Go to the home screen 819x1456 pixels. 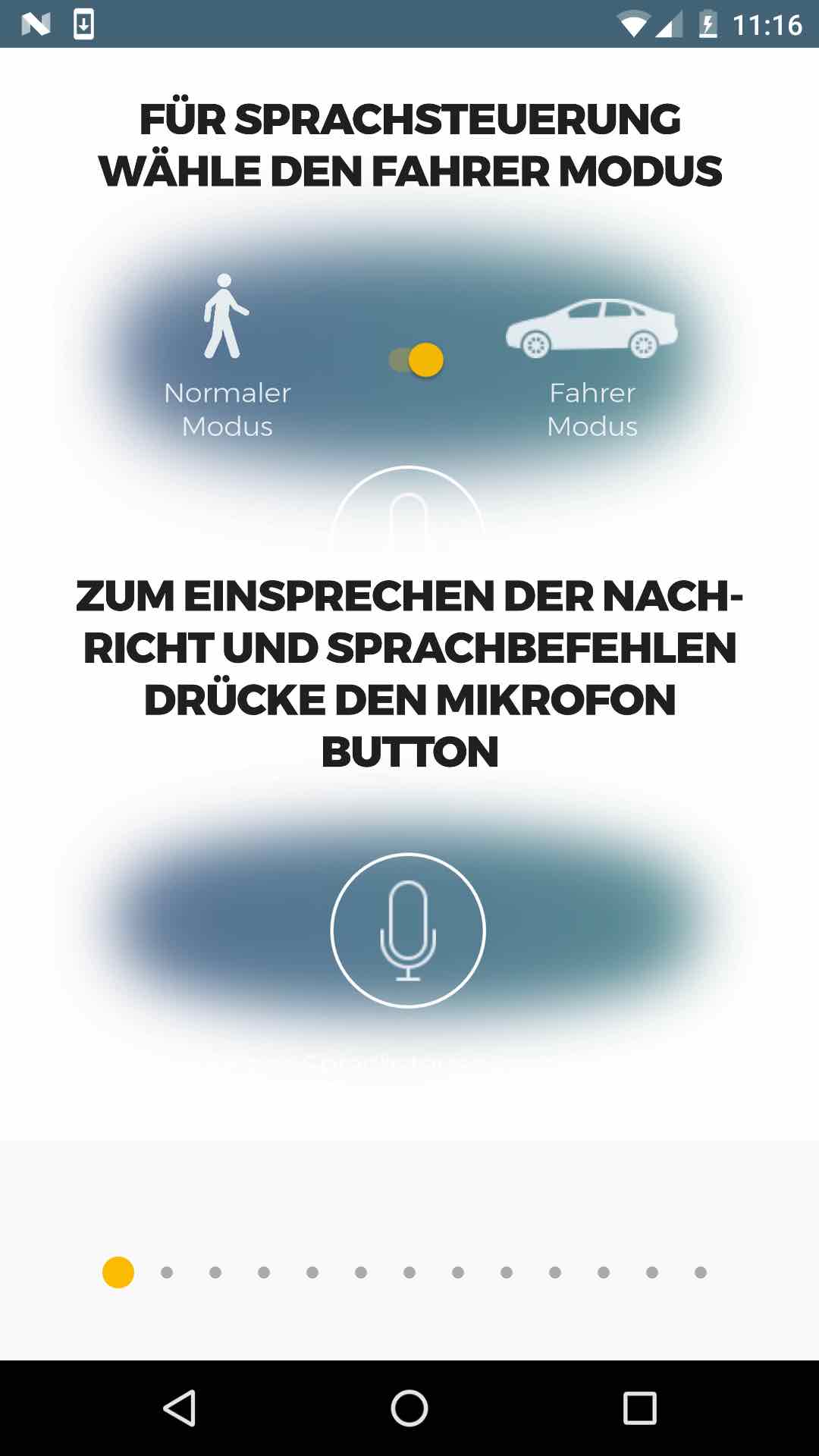[x=409, y=1408]
